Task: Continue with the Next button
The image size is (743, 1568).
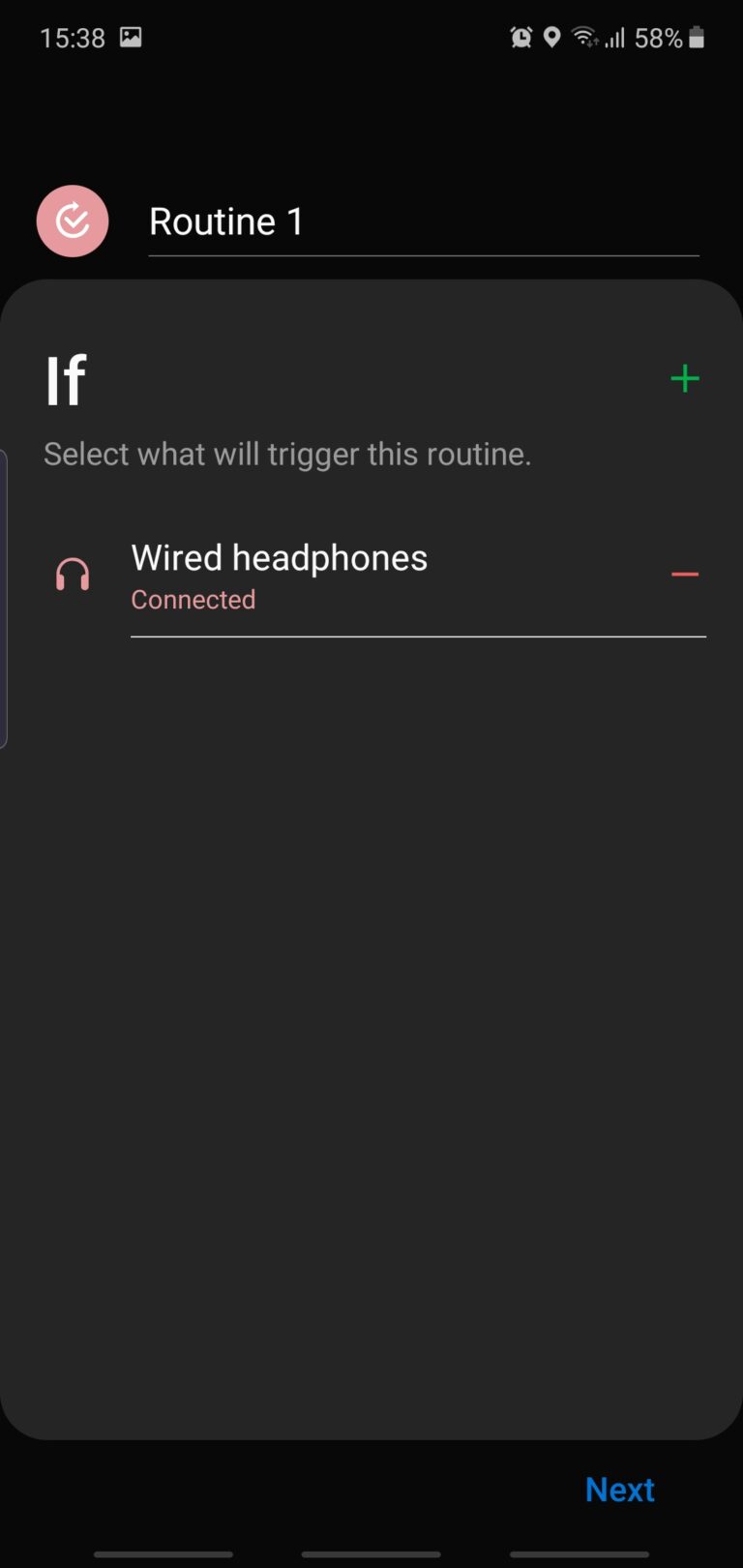Action: point(619,1490)
